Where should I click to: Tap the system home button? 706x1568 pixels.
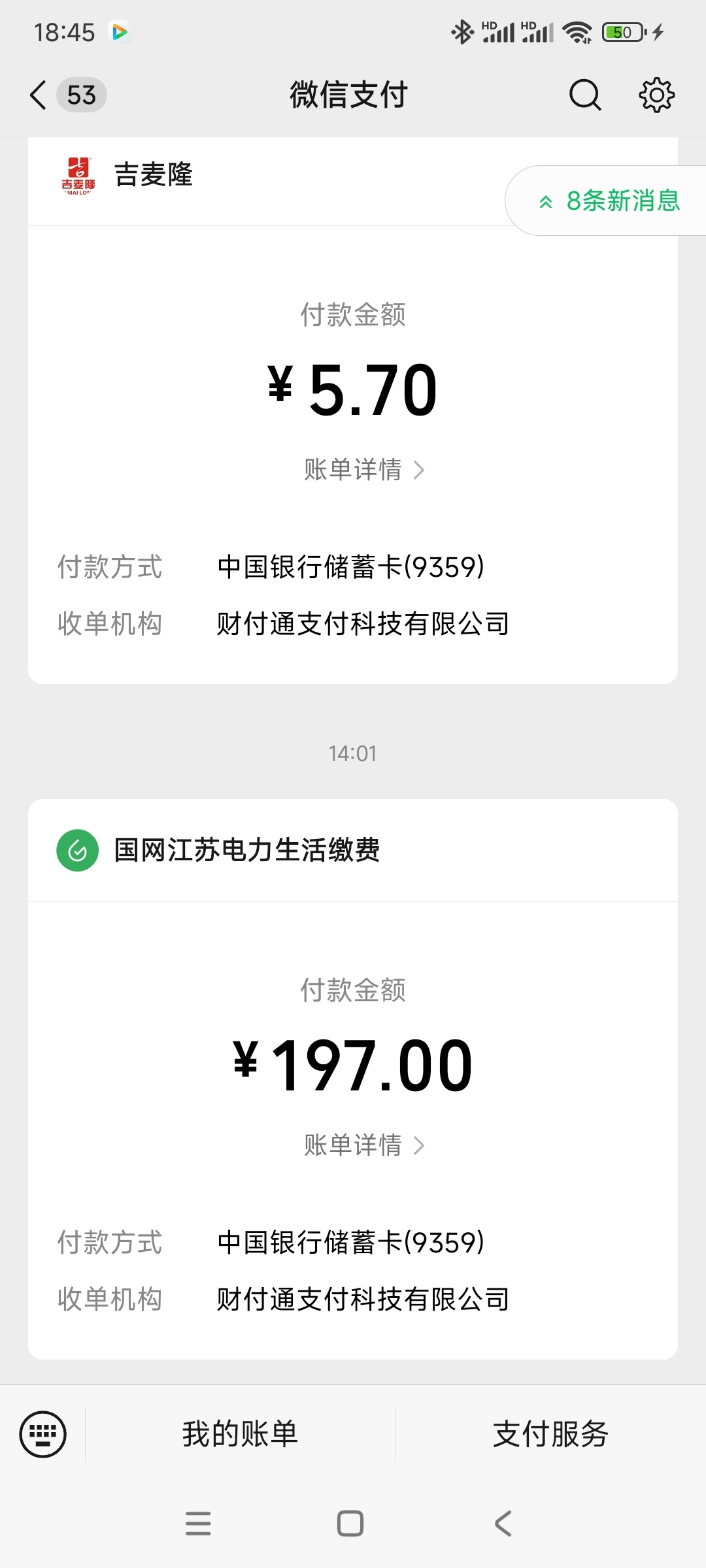tap(350, 1523)
